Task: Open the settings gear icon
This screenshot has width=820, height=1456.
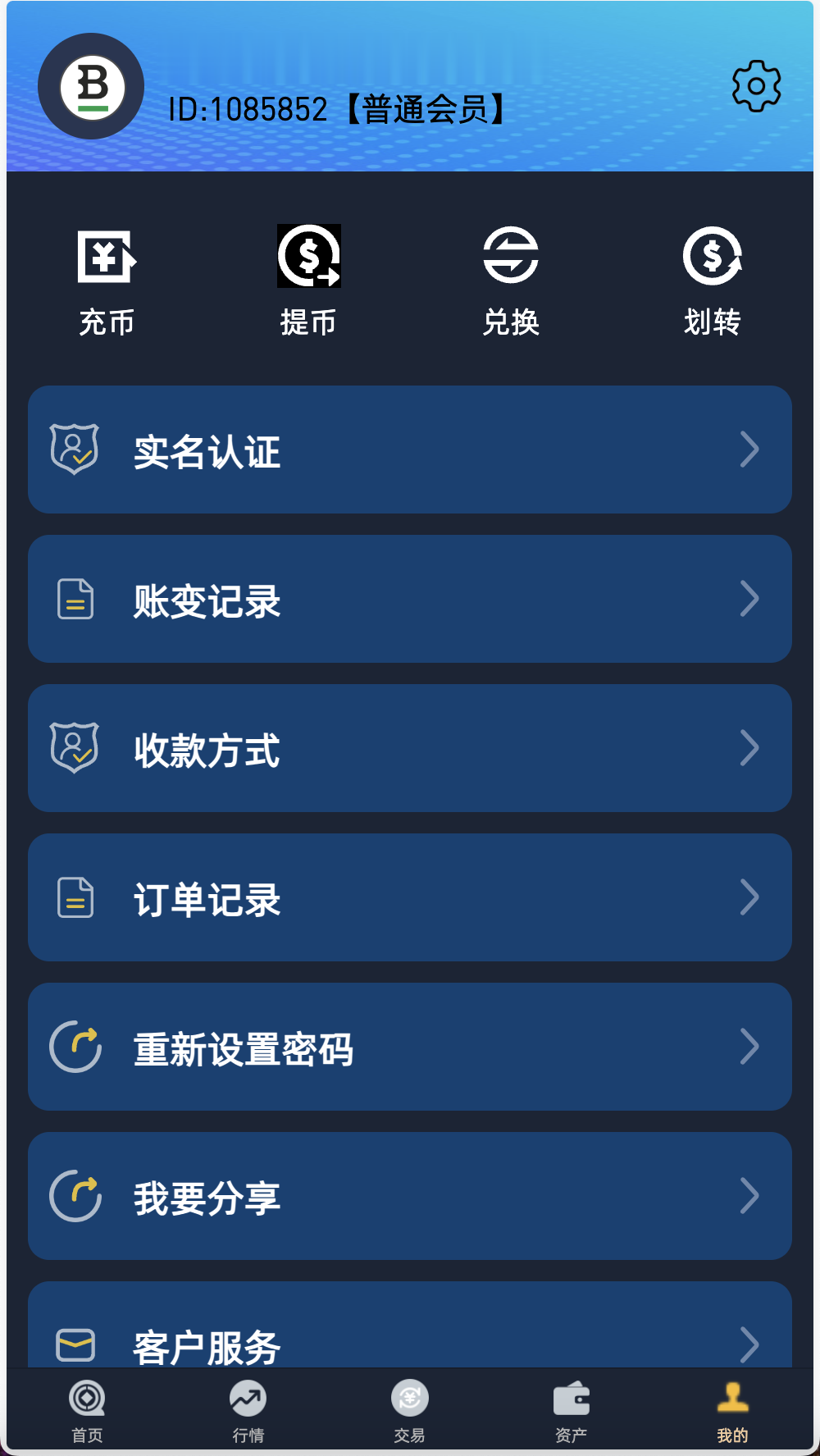Action: point(756,84)
